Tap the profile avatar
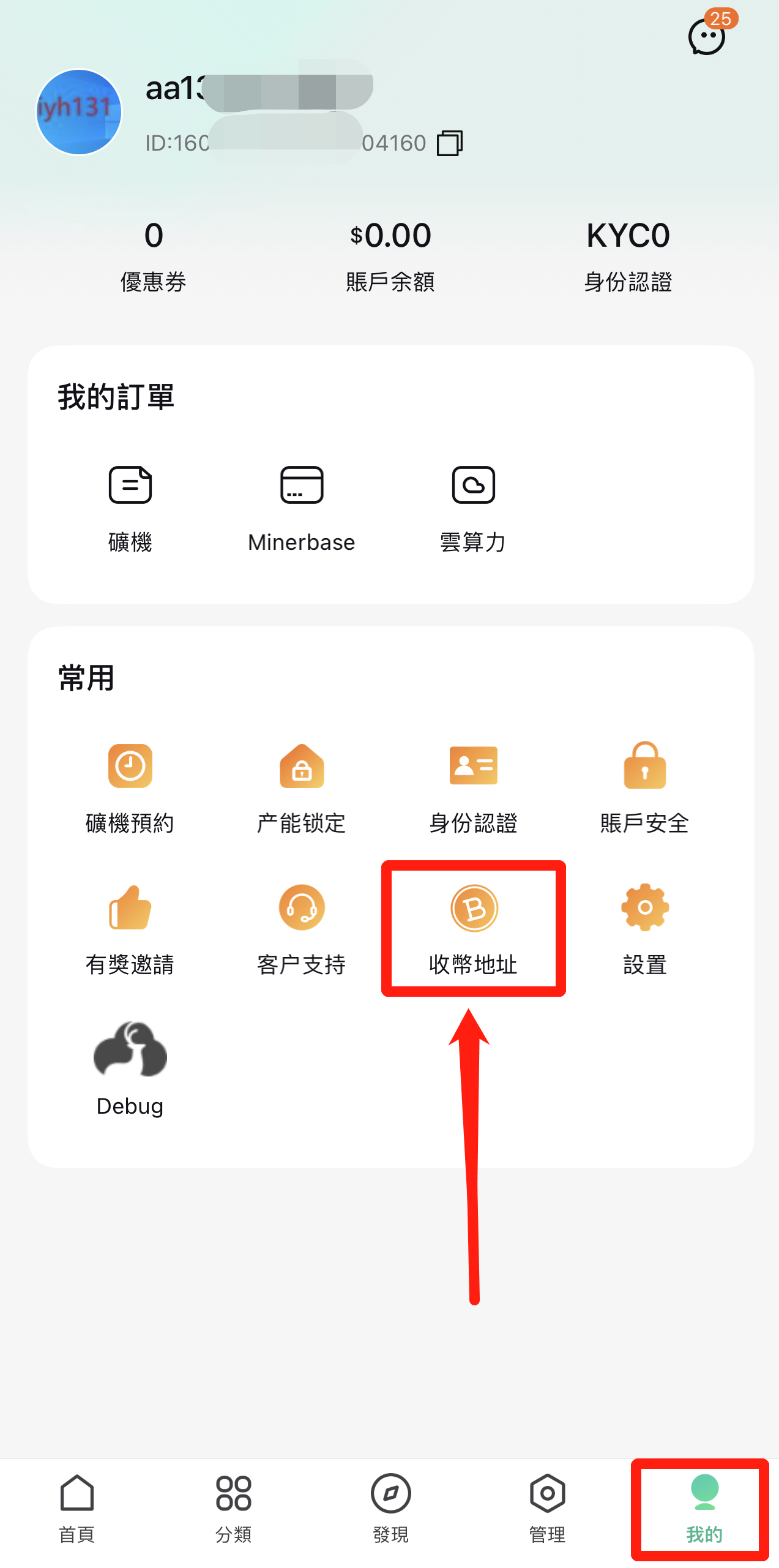 (79, 112)
